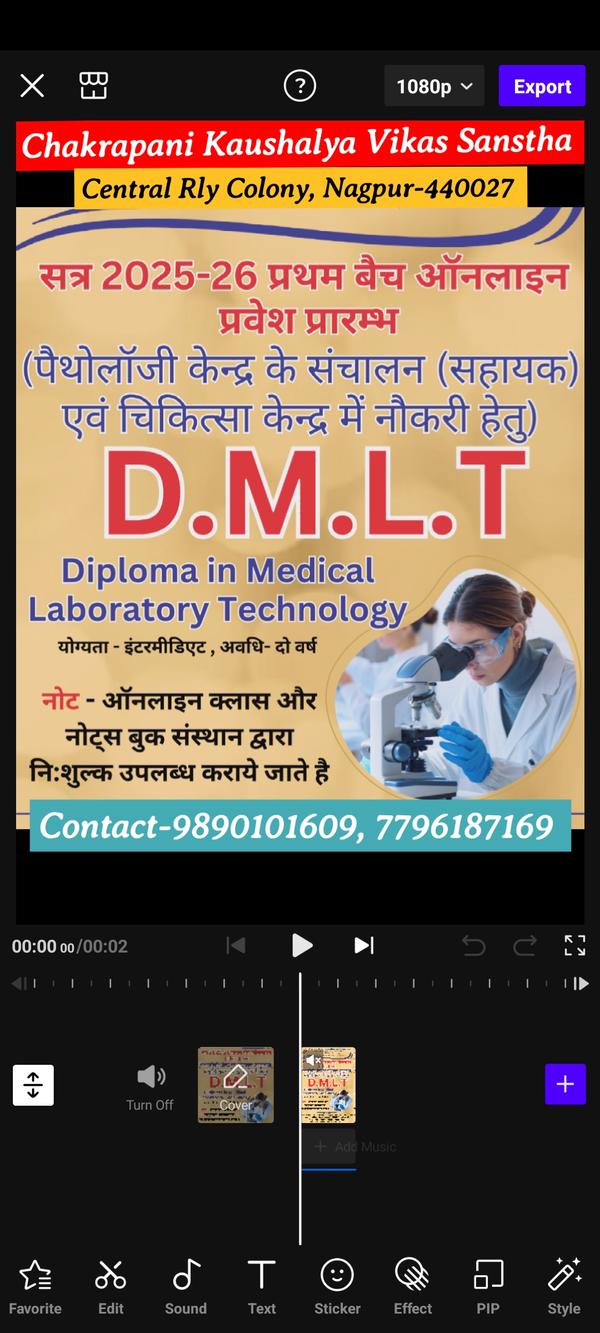Open the Edit tool
Screen dimensions: 600x1333
tap(110, 1285)
